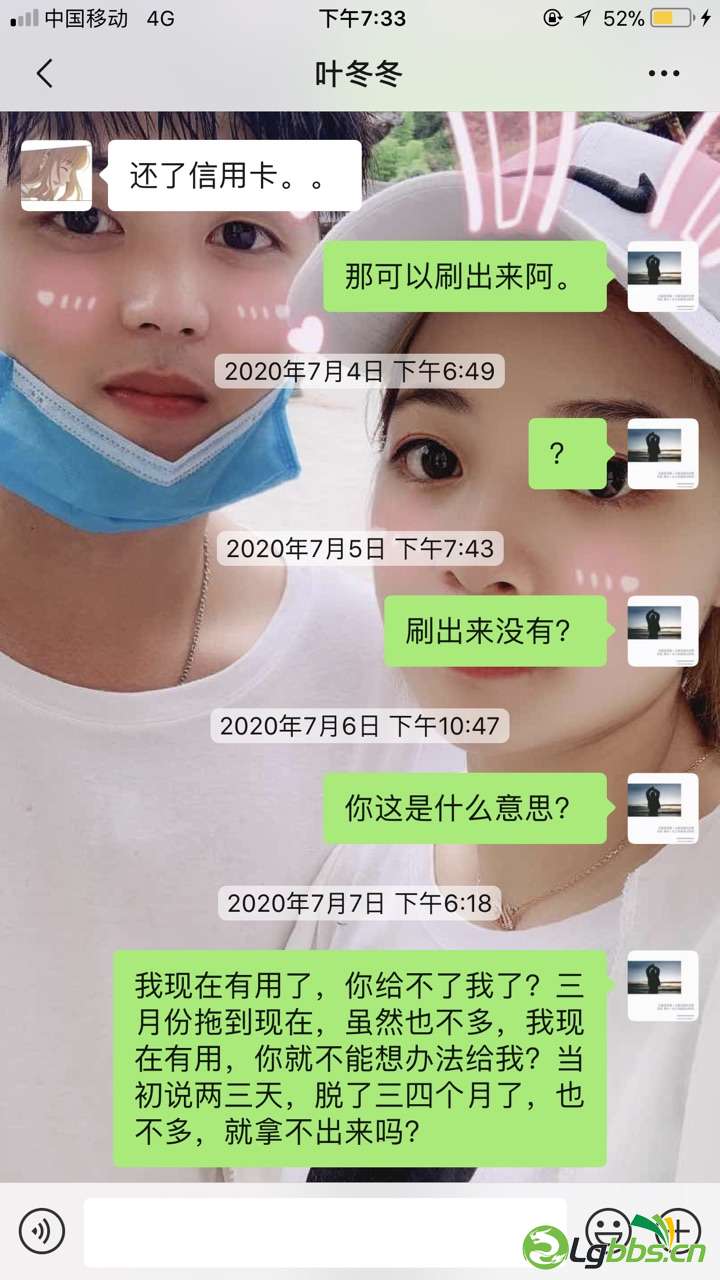Tap the avatar next to 还了信用卡
The height and width of the screenshot is (1280, 720).
57,175
